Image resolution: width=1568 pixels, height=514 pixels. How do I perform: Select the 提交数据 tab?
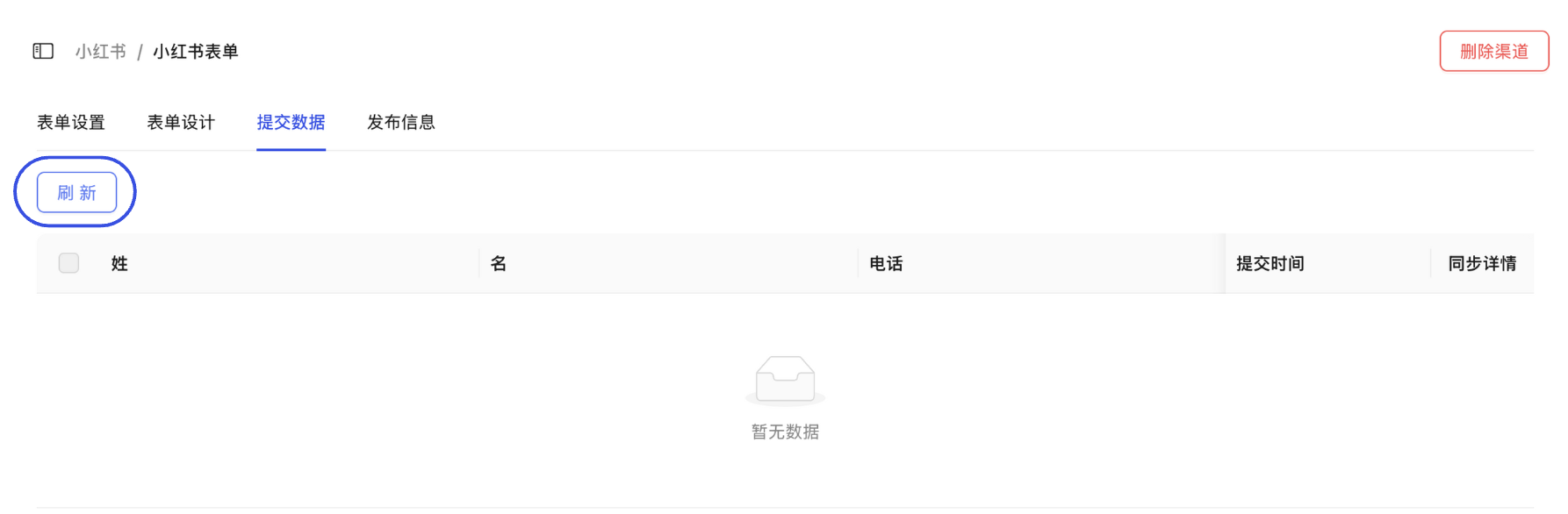pos(291,123)
